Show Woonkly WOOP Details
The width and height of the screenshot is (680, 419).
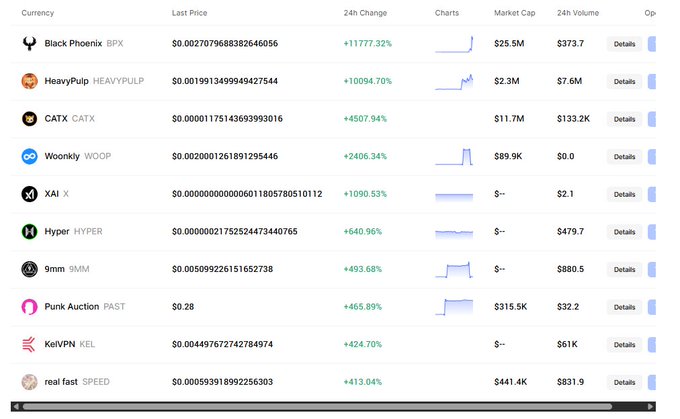click(x=624, y=157)
